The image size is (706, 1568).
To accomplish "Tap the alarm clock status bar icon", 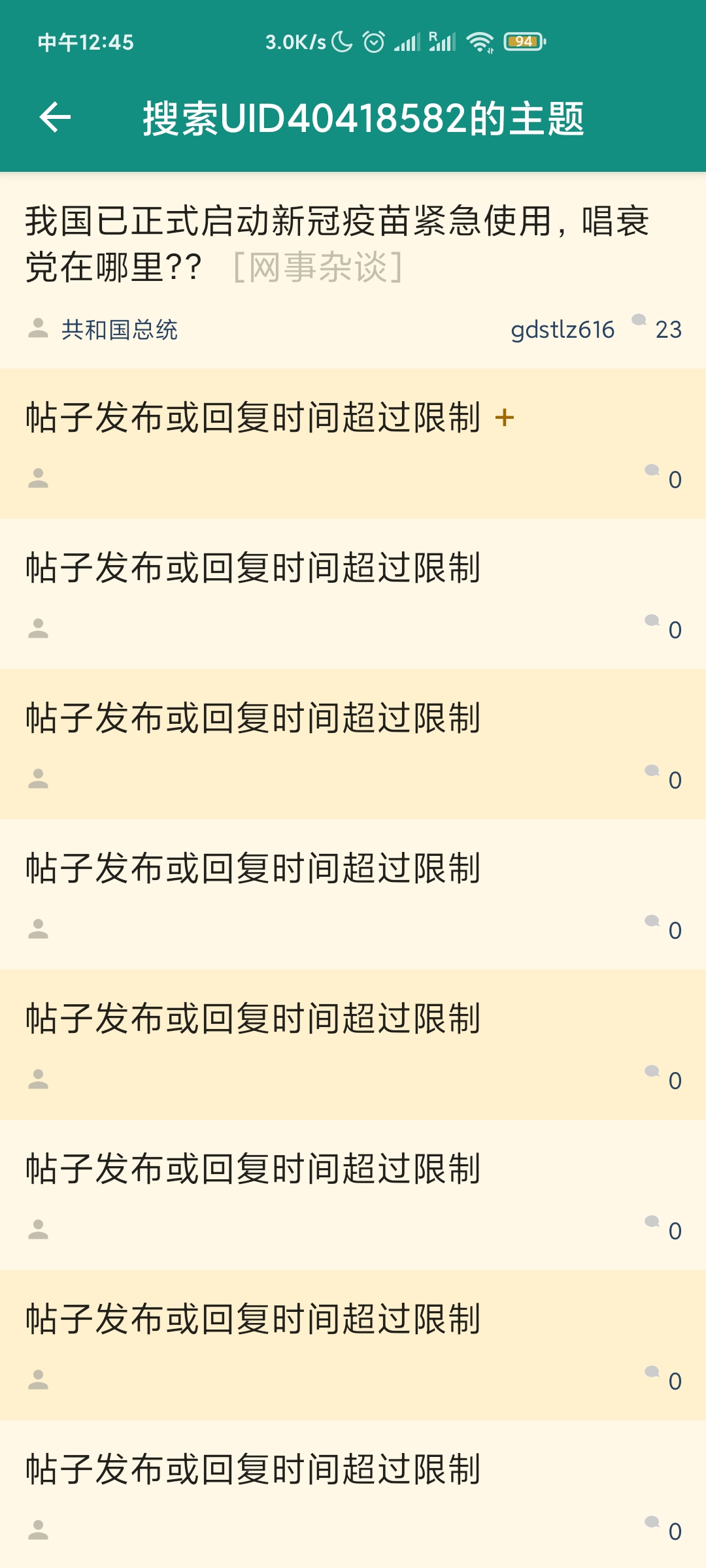I will pos(372,41).
